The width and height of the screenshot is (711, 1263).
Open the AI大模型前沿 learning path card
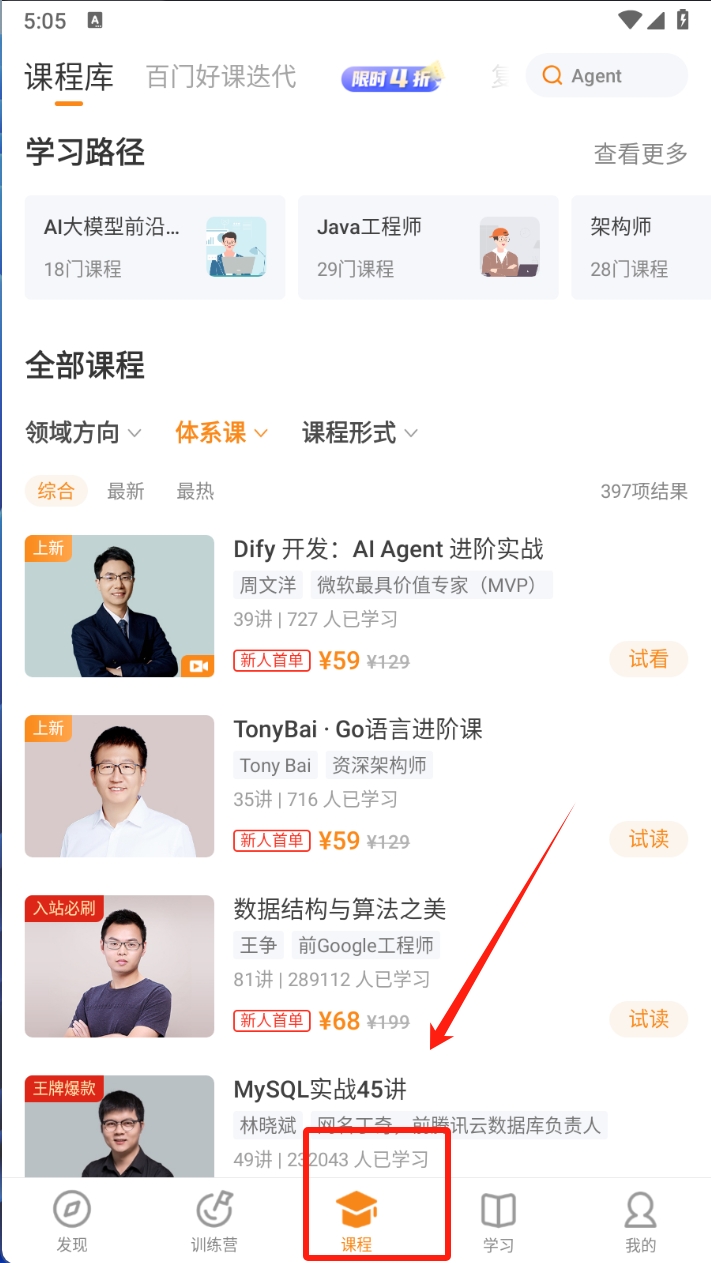point(154,247)
